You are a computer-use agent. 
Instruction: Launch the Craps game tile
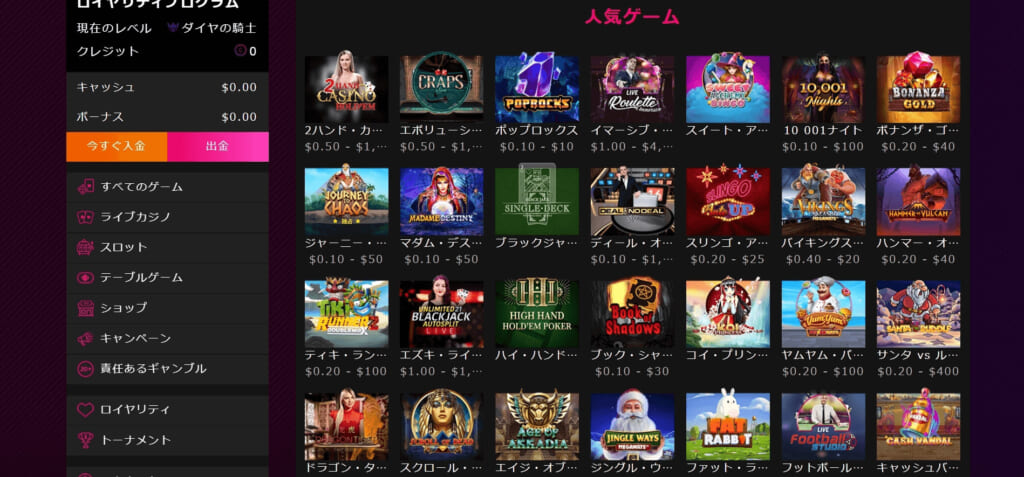pyautogui.click(x=441, y=89)
